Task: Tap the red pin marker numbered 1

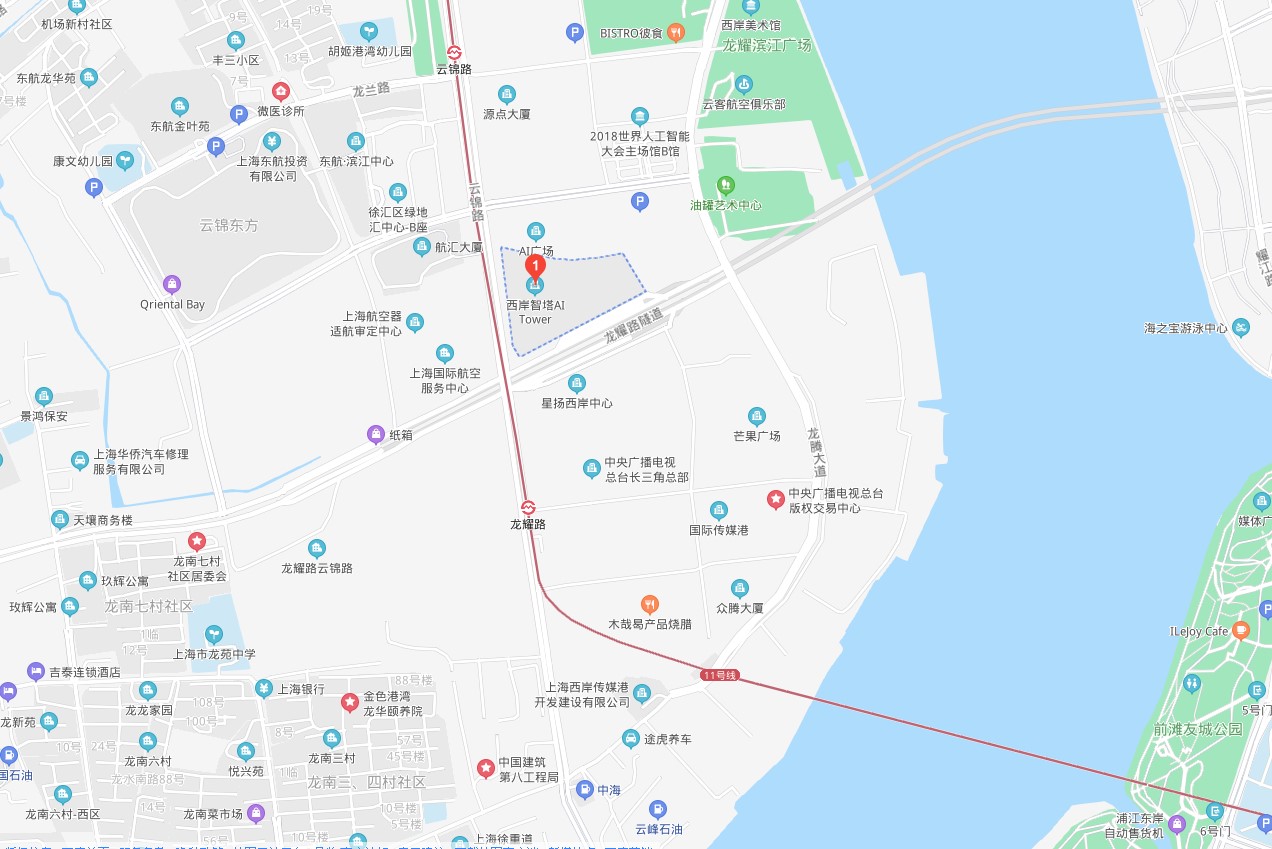Action: tap(535, 267)
